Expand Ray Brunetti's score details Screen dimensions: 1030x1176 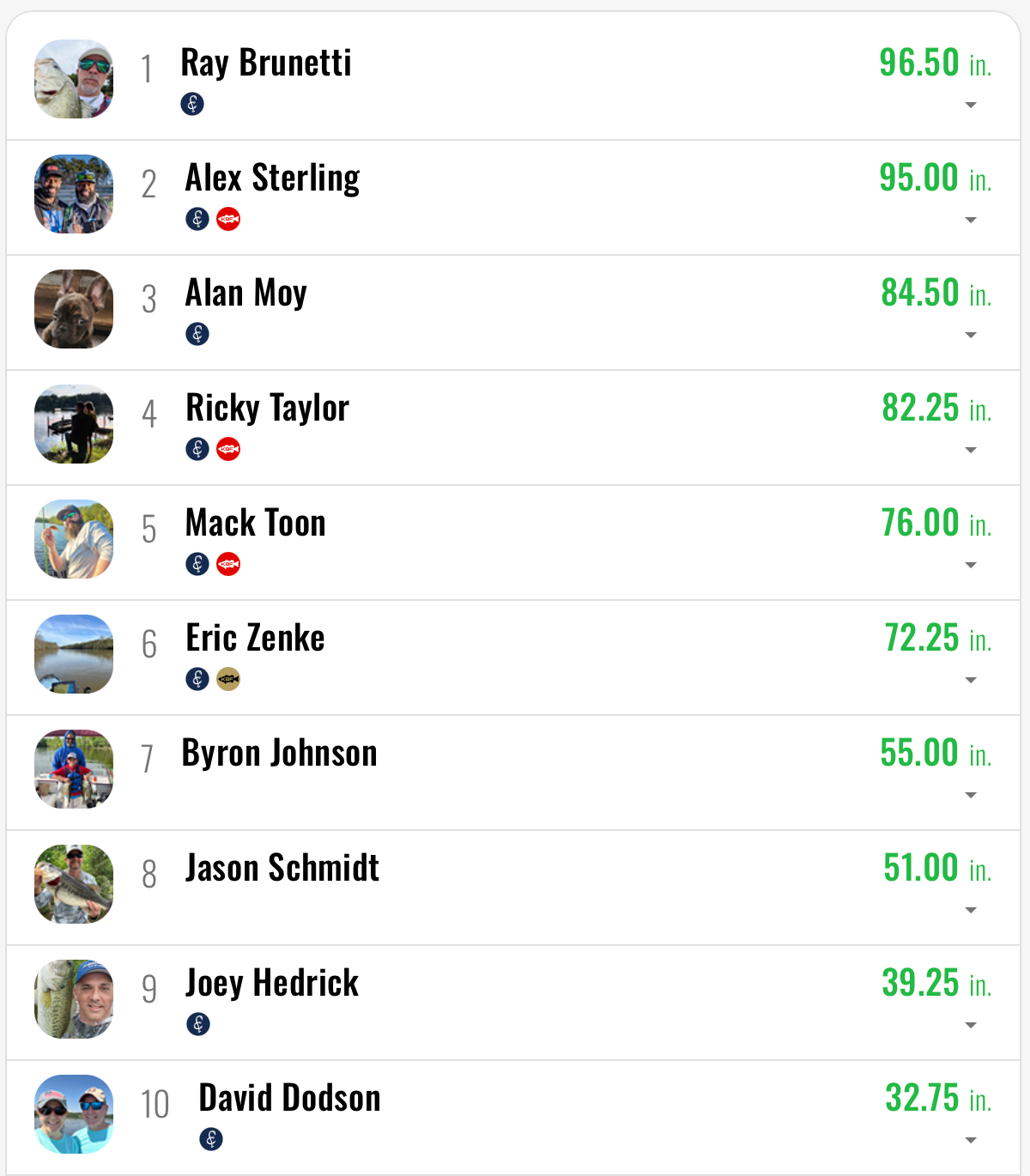click(971, 105)
